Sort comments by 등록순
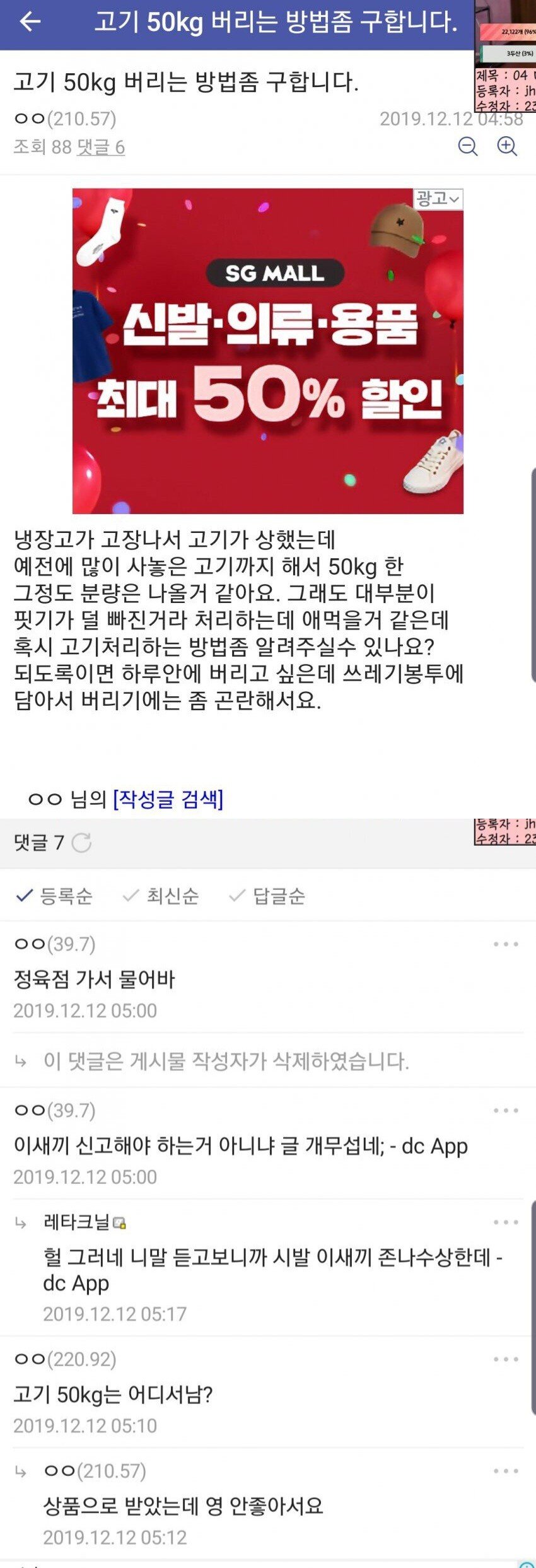The image size is (536, 1568). tap(55, 896)
